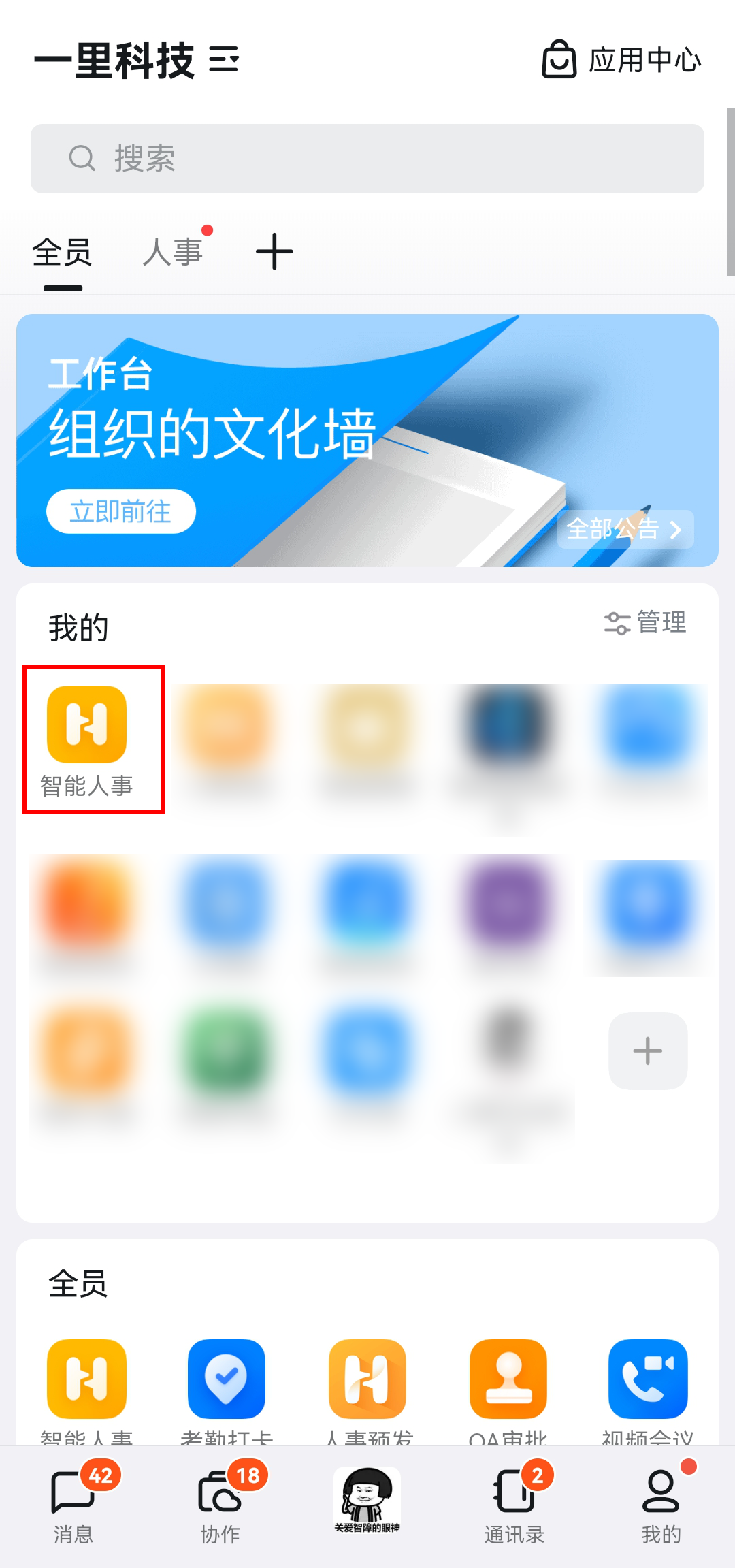Open 视频会议 app
Viewport: 735px width, 1568px height.
[648, 1382]
